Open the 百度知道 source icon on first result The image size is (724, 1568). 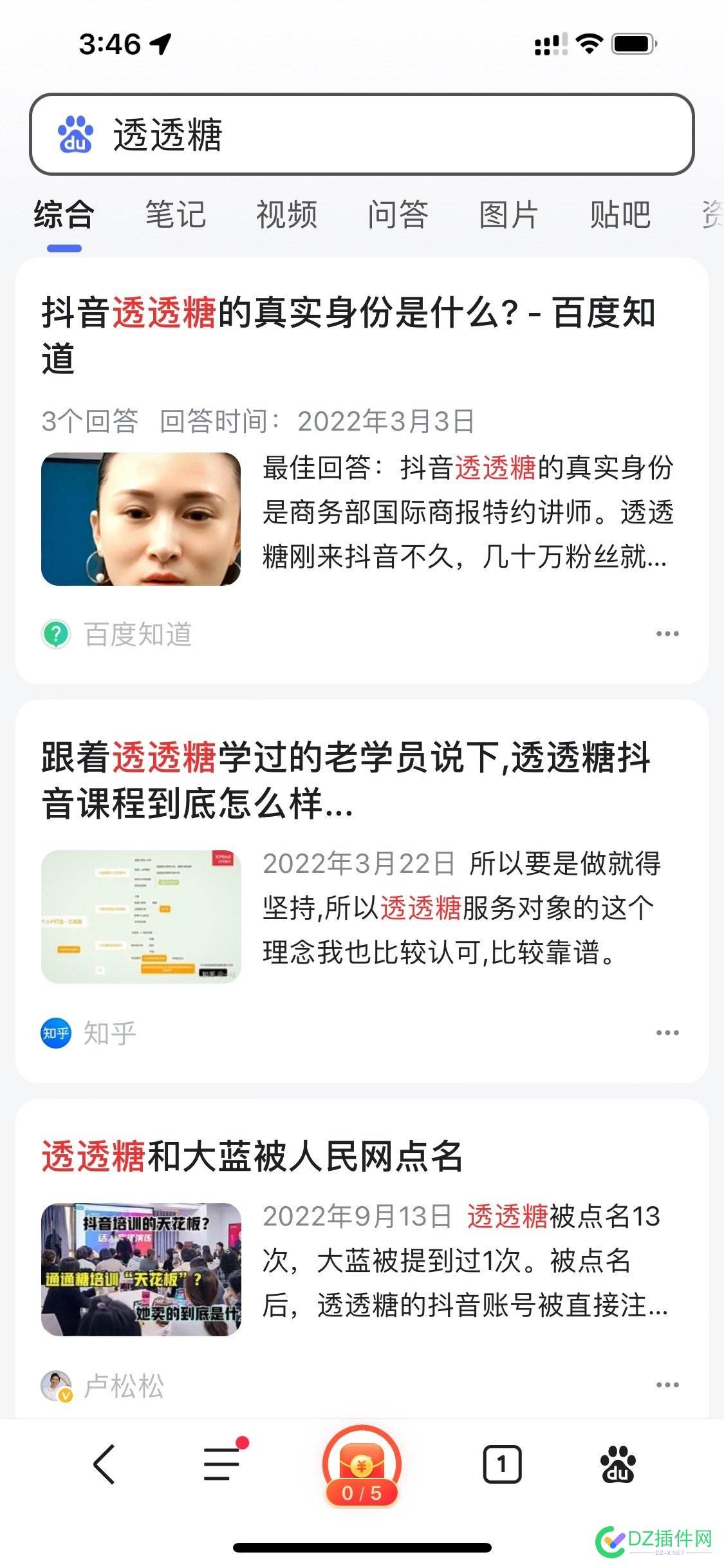click(x=57, y=633)
